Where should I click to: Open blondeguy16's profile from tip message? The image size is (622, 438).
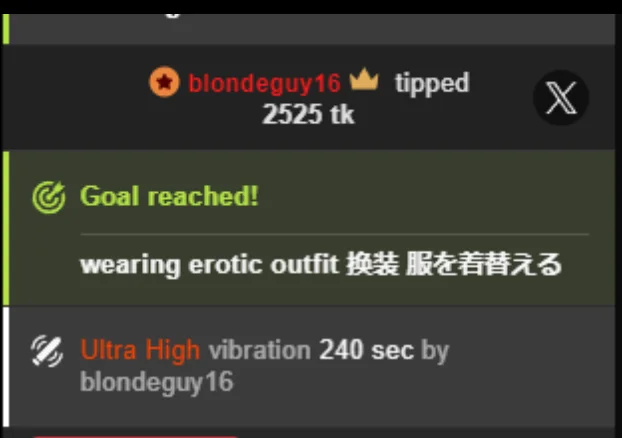(264, 82)
